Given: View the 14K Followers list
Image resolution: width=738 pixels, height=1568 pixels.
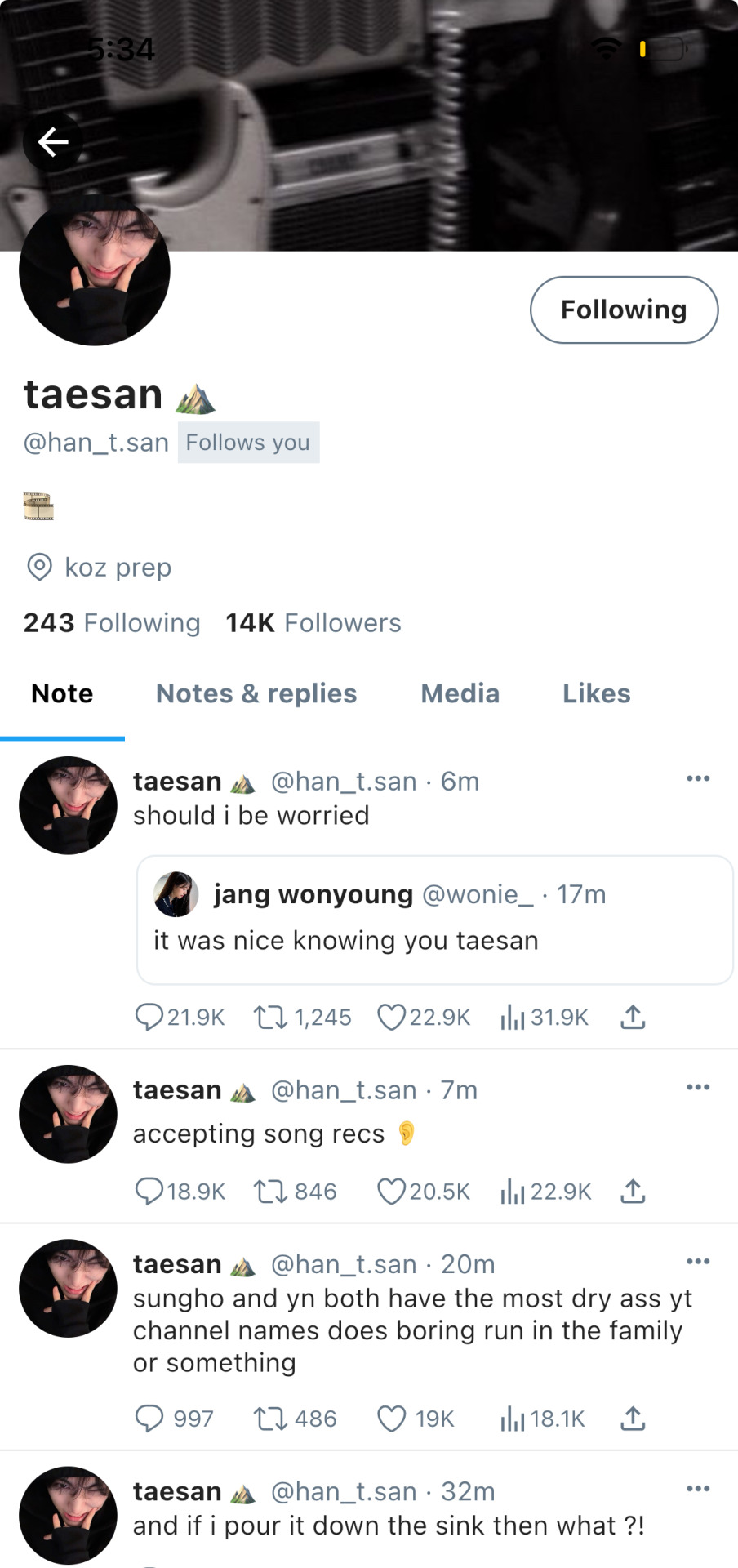Looking at the screenshot, I should click(313, 623).
